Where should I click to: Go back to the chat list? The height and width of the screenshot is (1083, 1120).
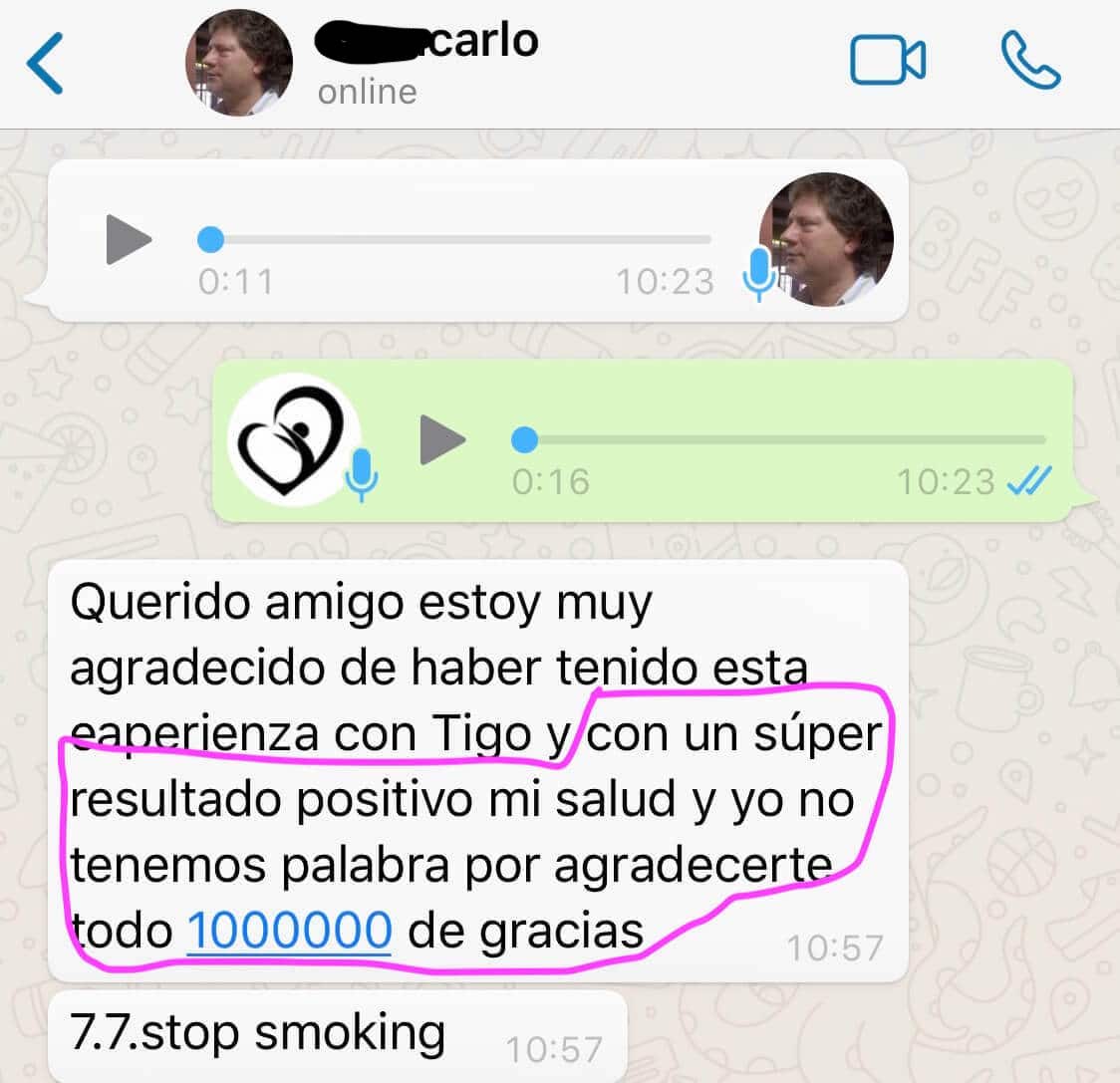(44, 63)
